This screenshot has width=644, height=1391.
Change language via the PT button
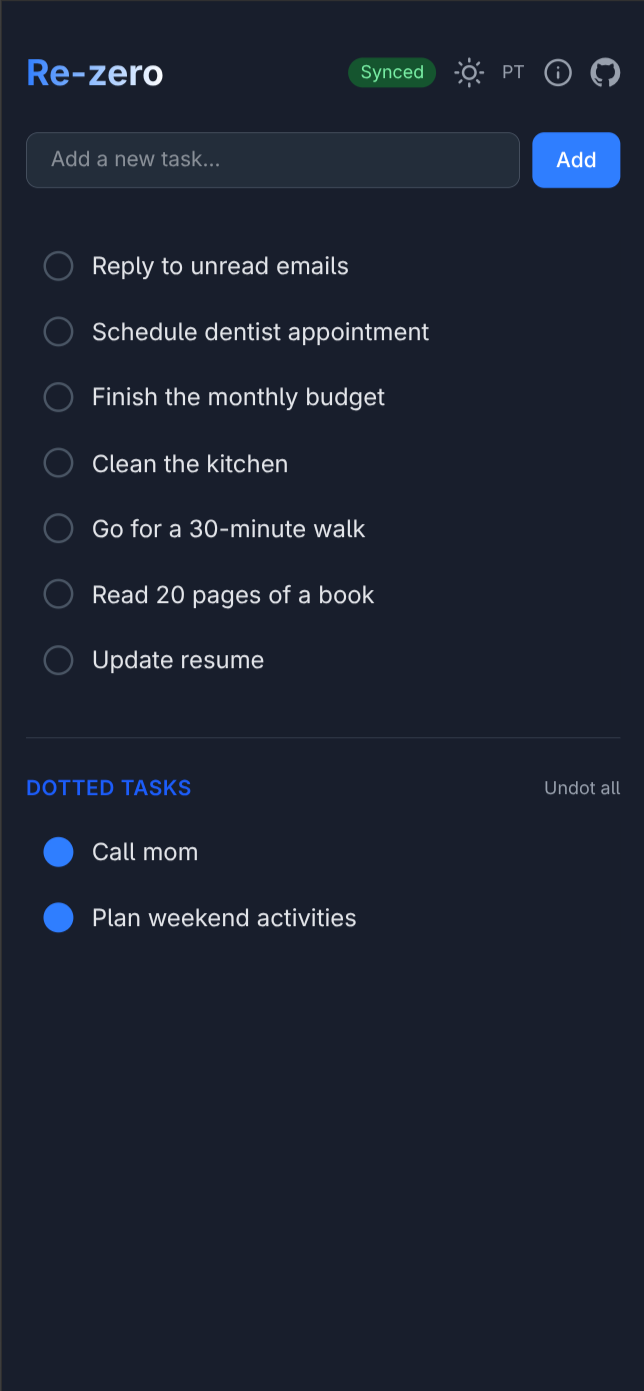tap(513, 73)
